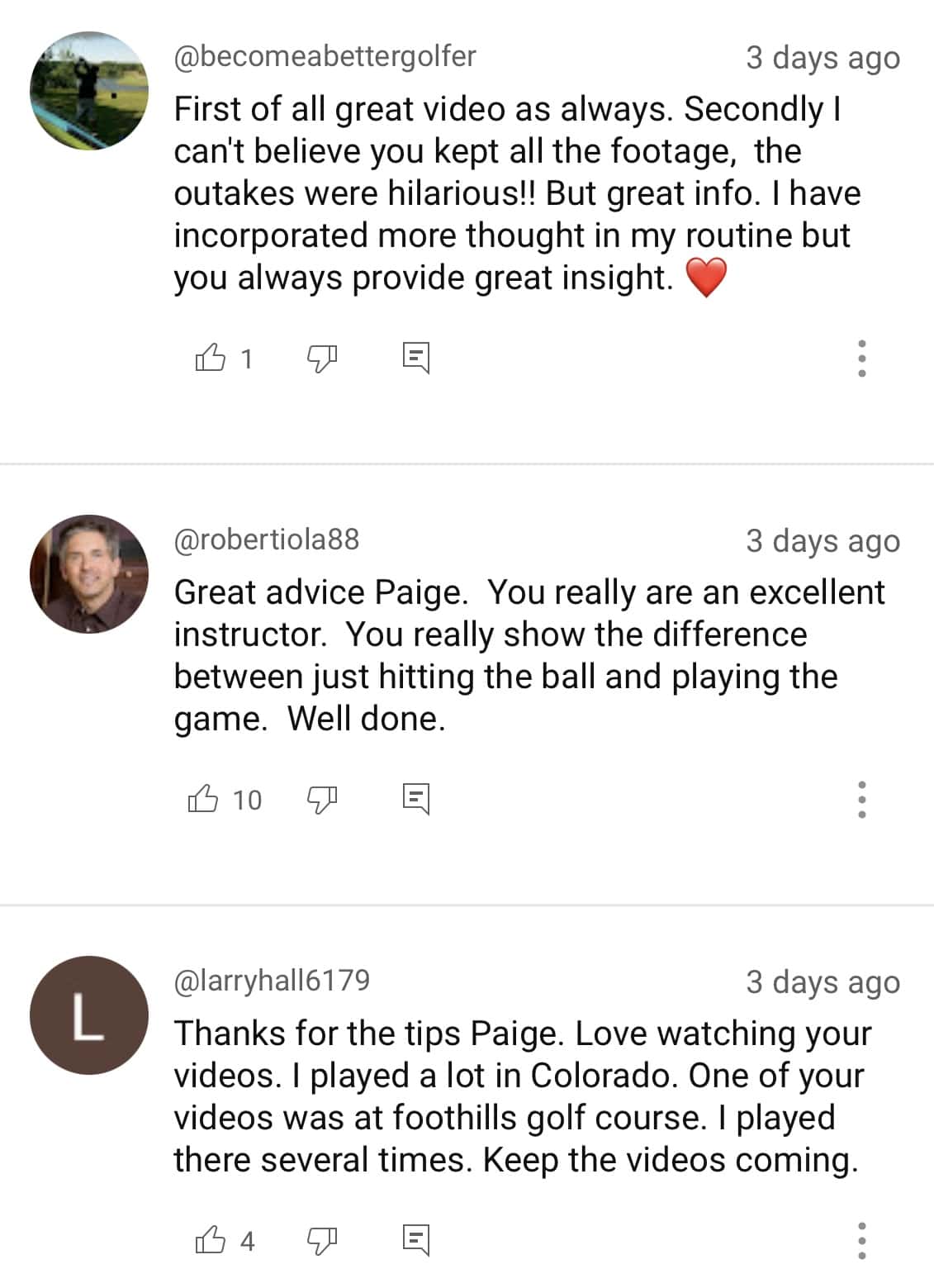Like the comment by @larryhall6179
Viewport: 934px width, 1288px height.
[x=210, y=1240]
